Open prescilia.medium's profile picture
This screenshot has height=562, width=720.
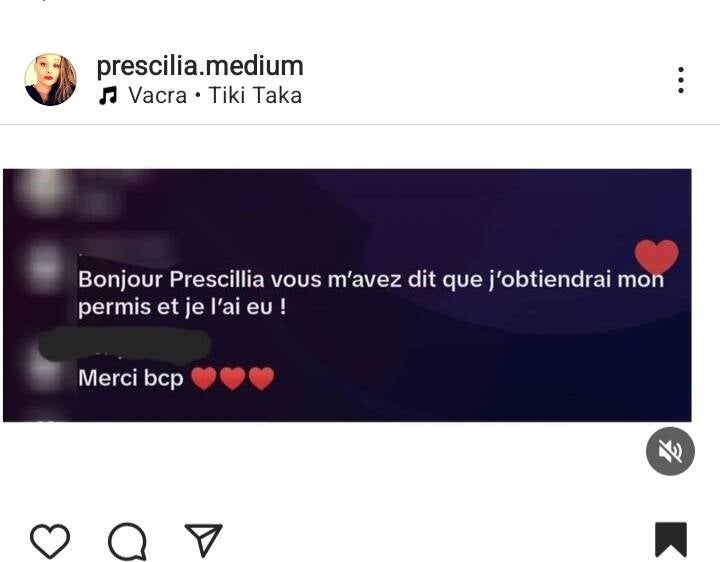coord(50,80)
